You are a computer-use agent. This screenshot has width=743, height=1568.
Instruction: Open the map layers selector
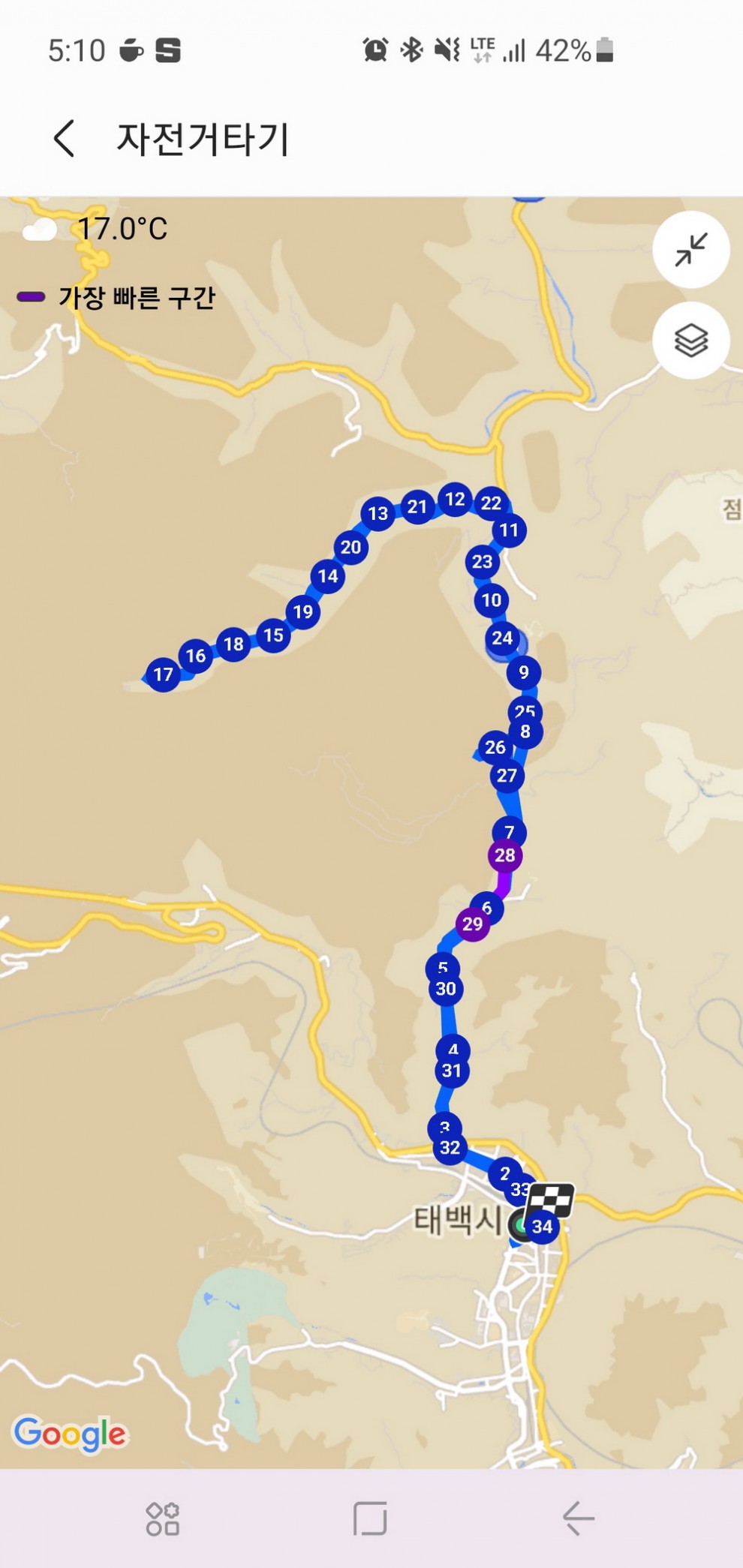[x=690, y=341]
